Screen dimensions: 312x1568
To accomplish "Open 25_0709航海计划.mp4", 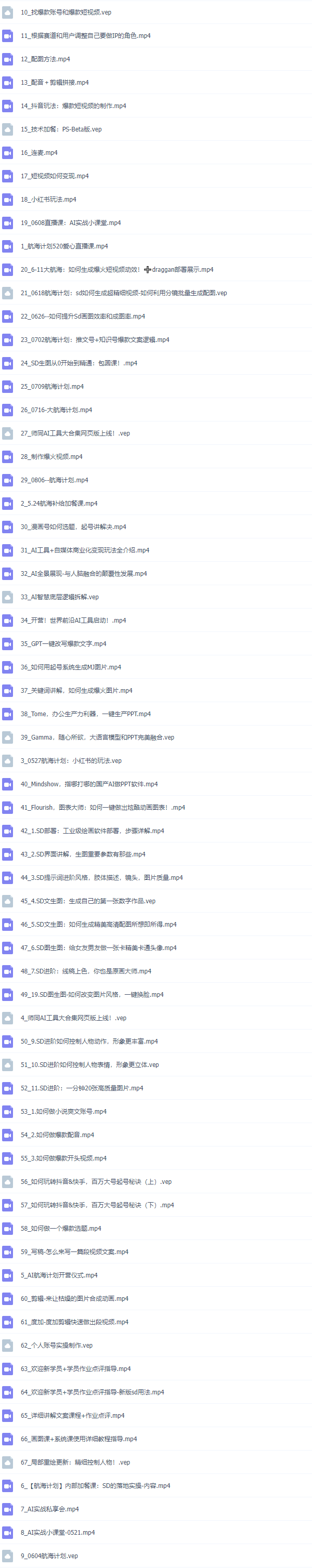I will [52, 387].
